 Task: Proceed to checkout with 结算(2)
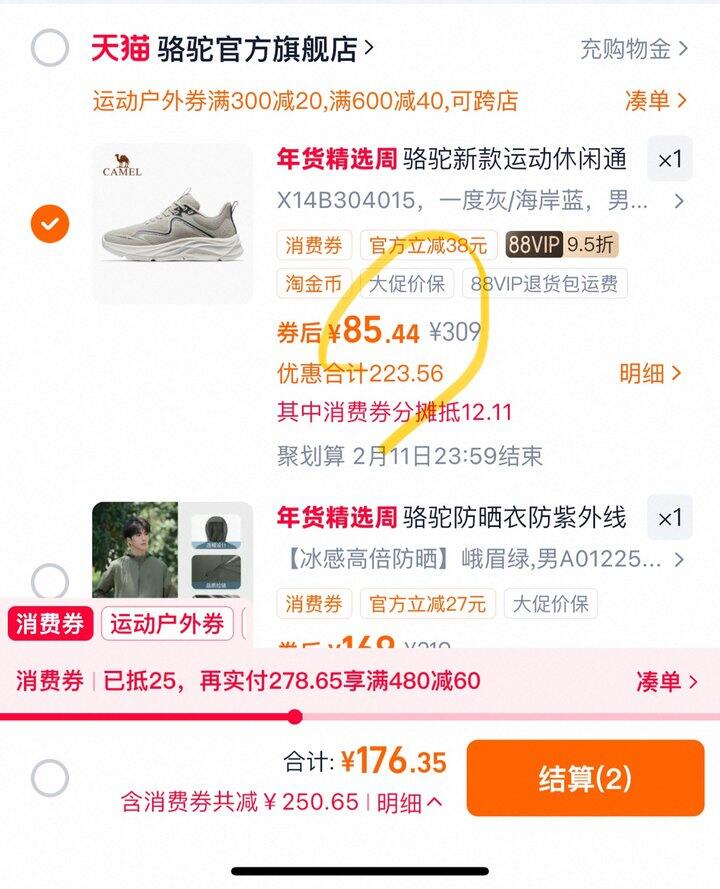pyautogui.click(x=584, y=779)
